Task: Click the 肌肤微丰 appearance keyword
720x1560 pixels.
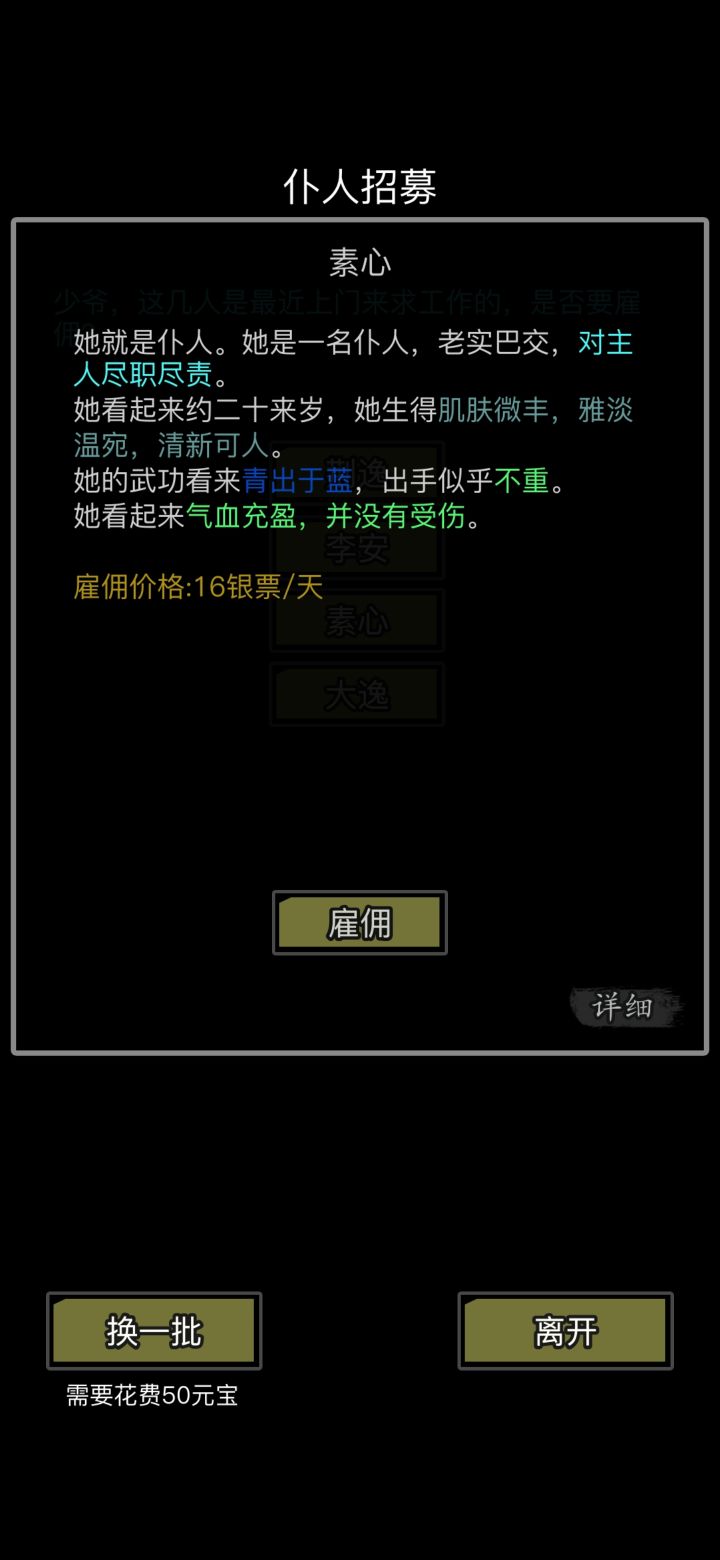Action: pyautogui.click(x=492, y=410)
